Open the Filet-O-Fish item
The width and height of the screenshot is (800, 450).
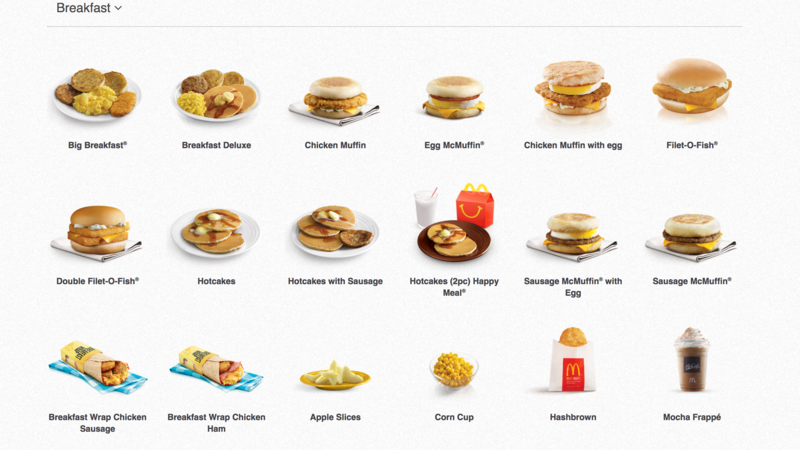[691, 90]
